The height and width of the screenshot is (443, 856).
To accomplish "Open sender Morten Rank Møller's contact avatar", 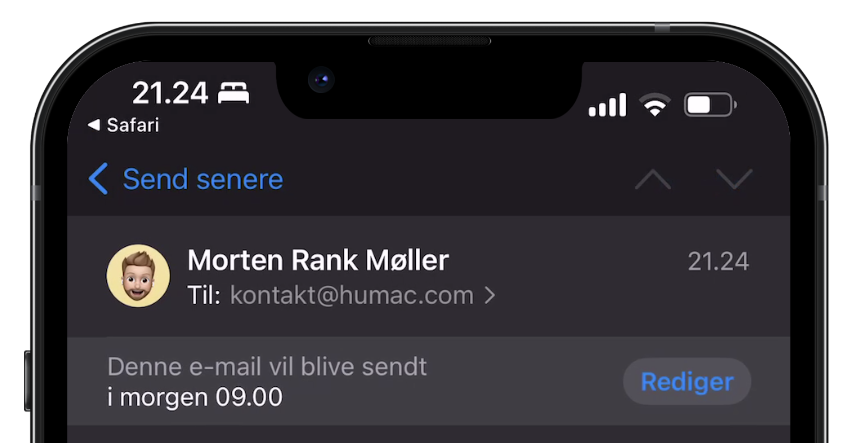I will coord(138,276).
